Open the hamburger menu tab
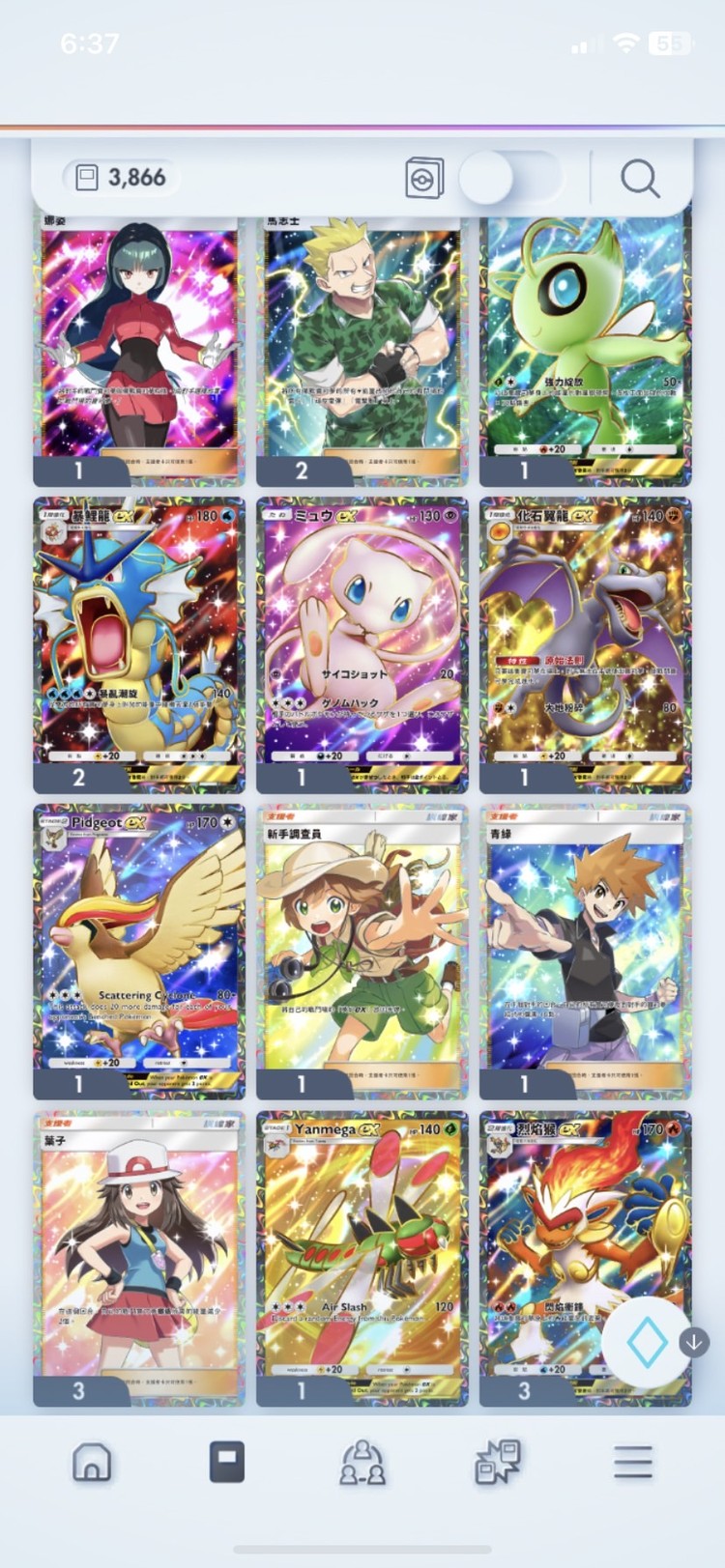This screenshot has height=1568, width=725. pos(633,1463)
